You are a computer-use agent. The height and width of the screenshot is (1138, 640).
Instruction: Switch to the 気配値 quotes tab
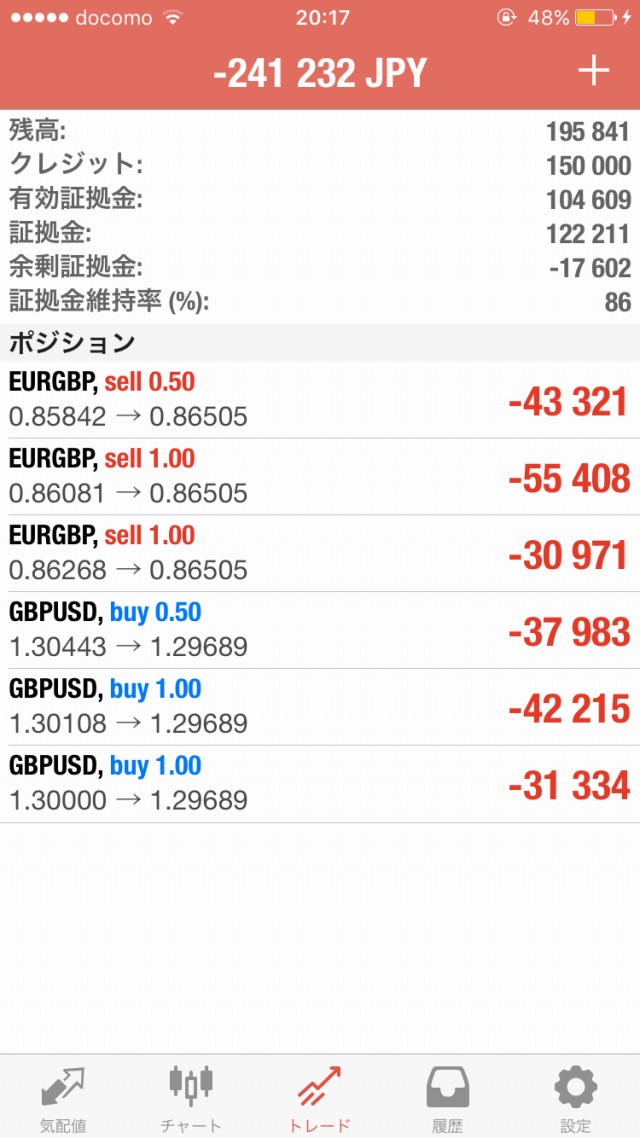pos(62,1096)
